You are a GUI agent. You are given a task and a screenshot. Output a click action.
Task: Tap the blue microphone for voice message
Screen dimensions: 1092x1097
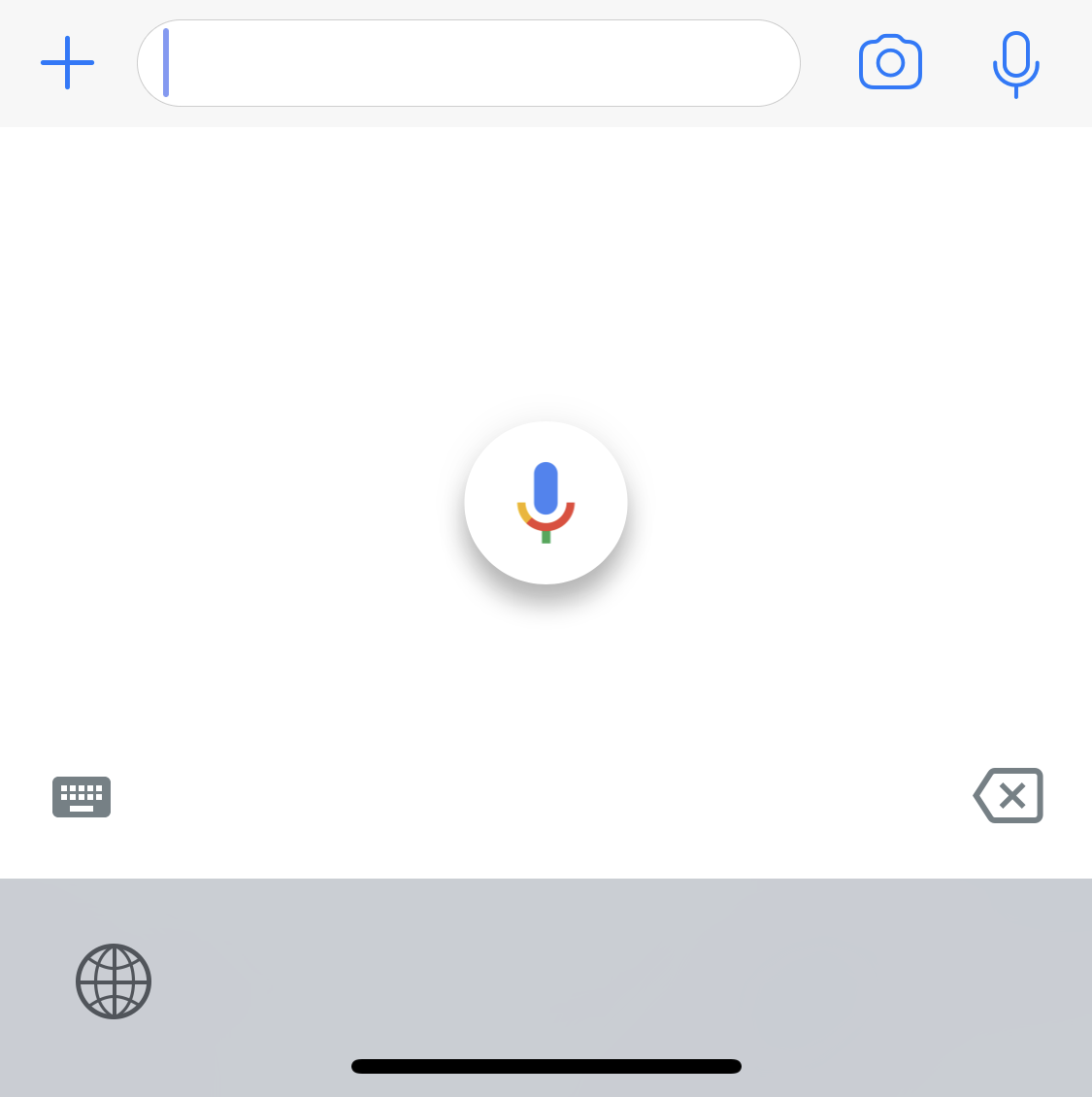click(x=1015, y=63)
